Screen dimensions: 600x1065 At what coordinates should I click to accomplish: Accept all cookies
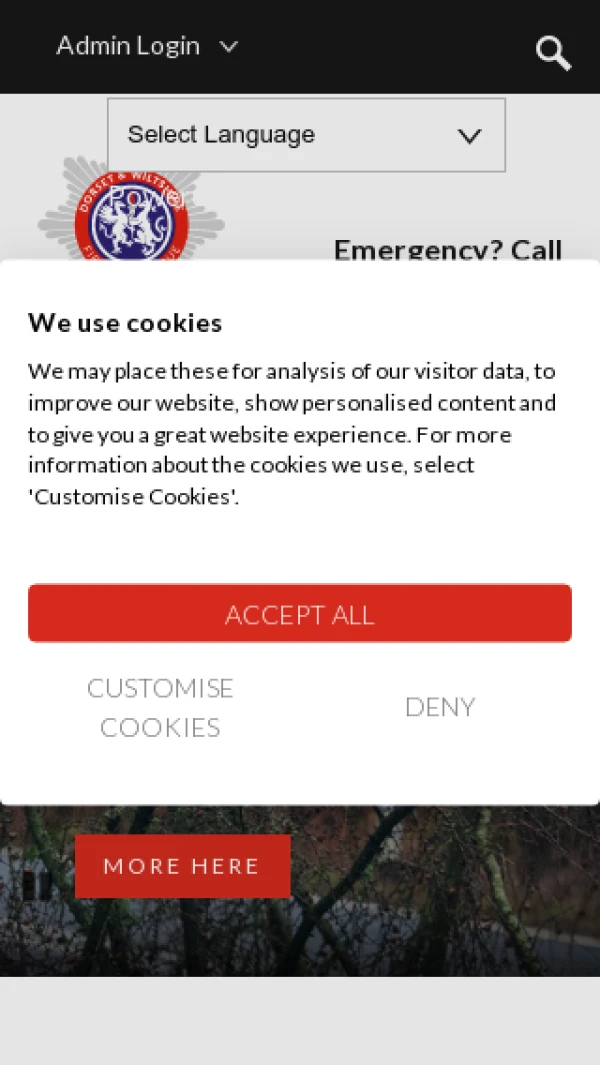pos(300,613)
